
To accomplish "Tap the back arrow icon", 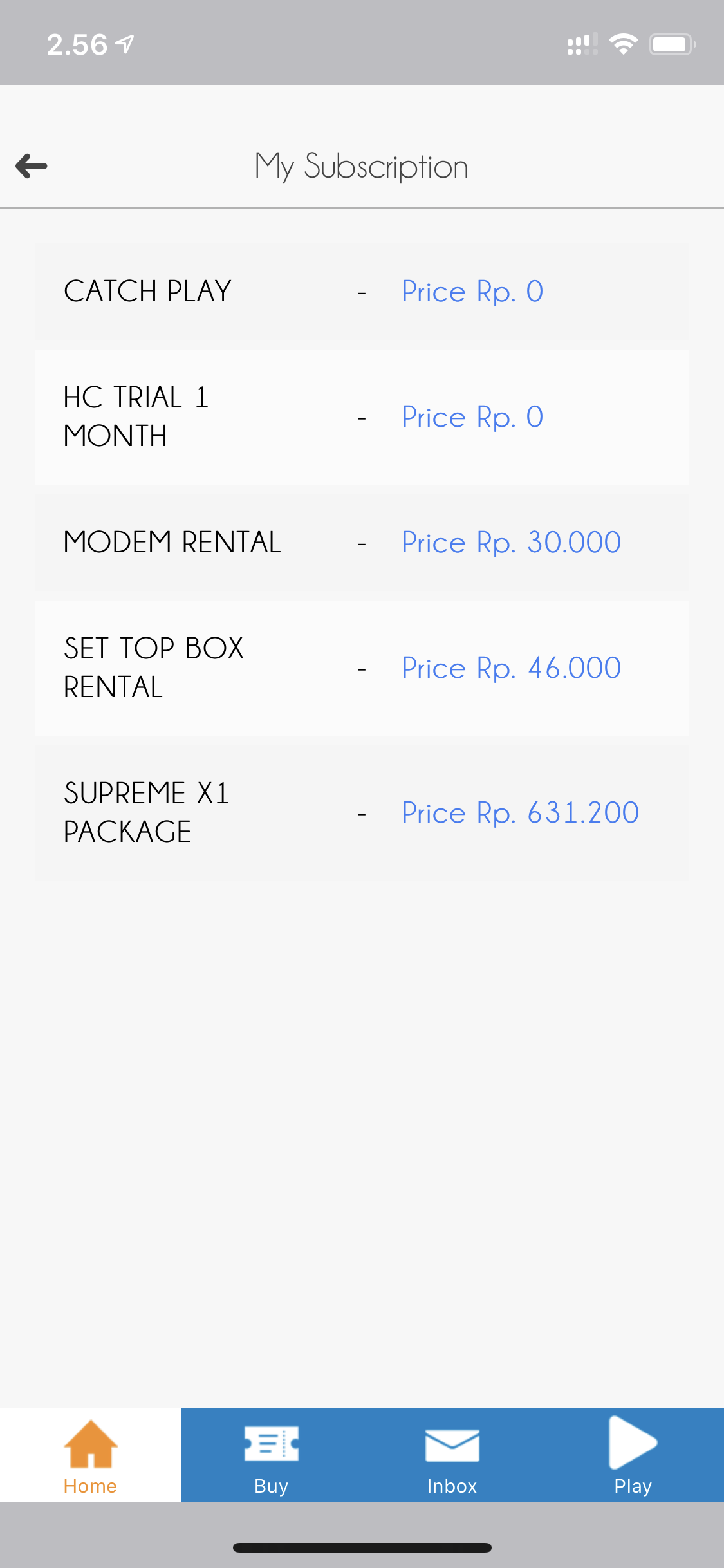I will [x=30, y=165].
